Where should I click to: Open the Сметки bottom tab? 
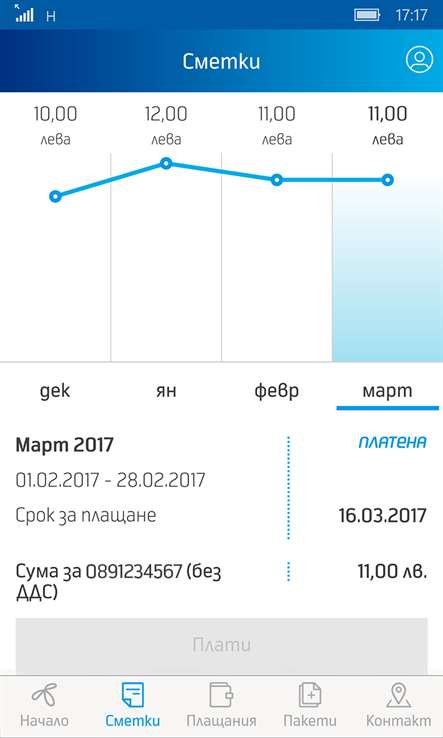coord(133,706)
